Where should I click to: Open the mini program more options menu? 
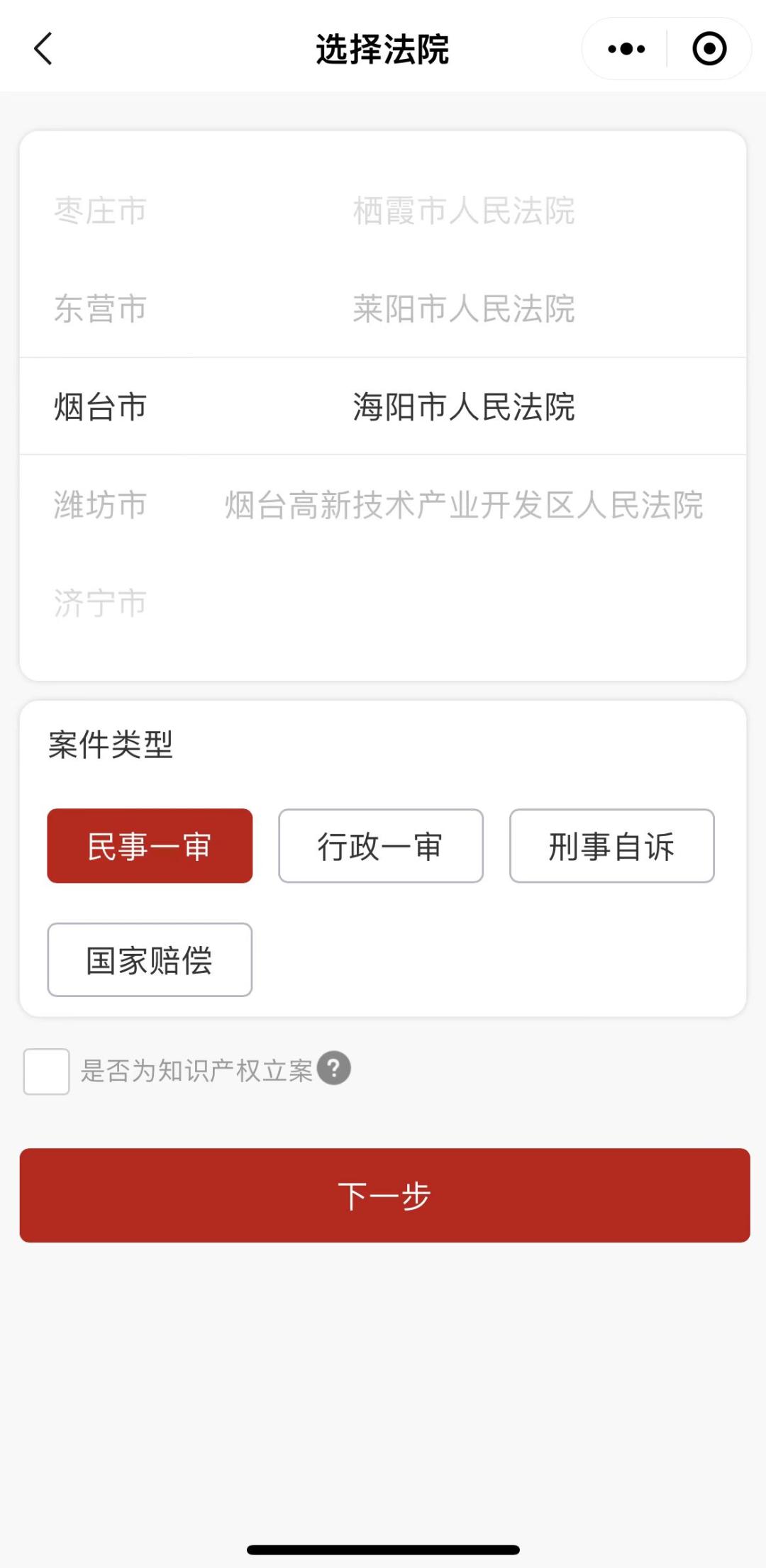click(626, 49)
